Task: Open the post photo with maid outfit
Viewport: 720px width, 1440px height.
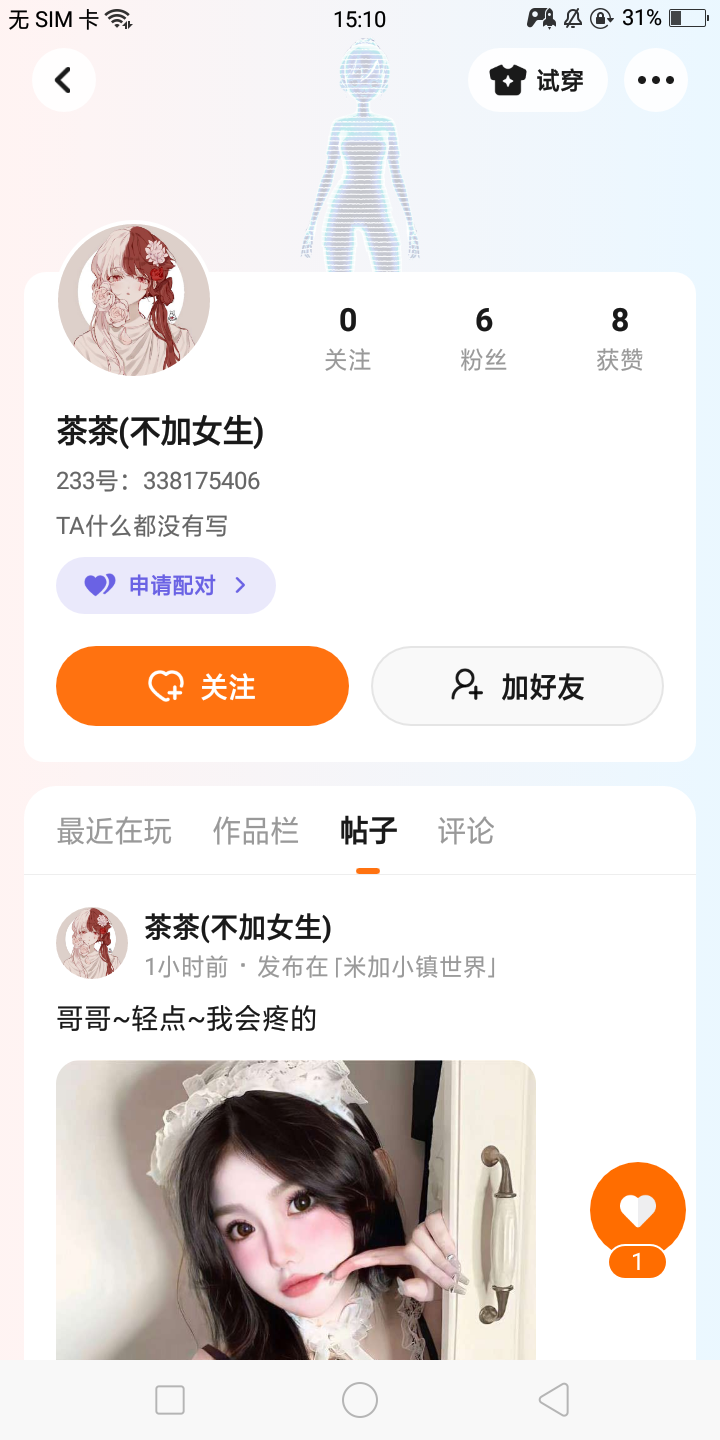Action: tap(296, 1210)
